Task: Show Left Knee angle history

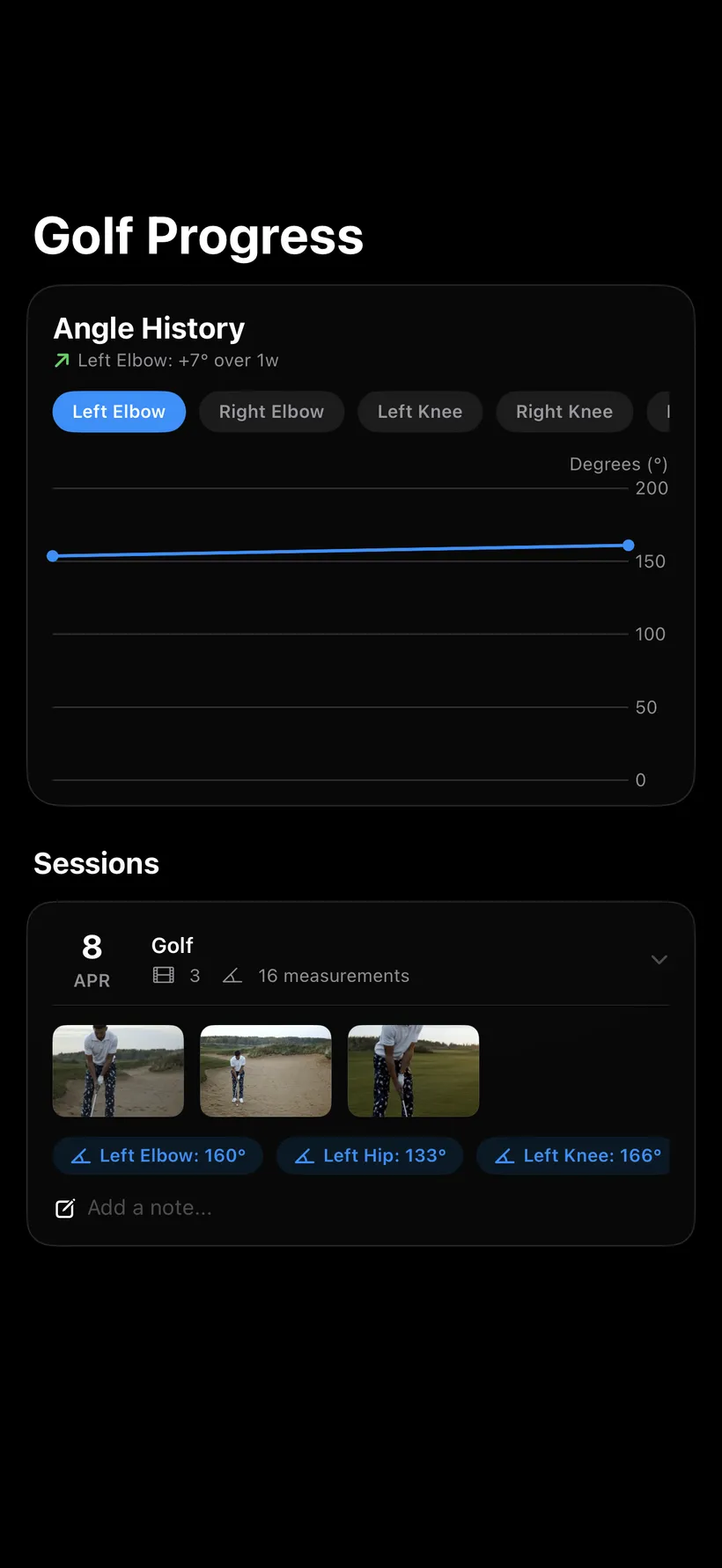Action: click(x=420, y=412)
